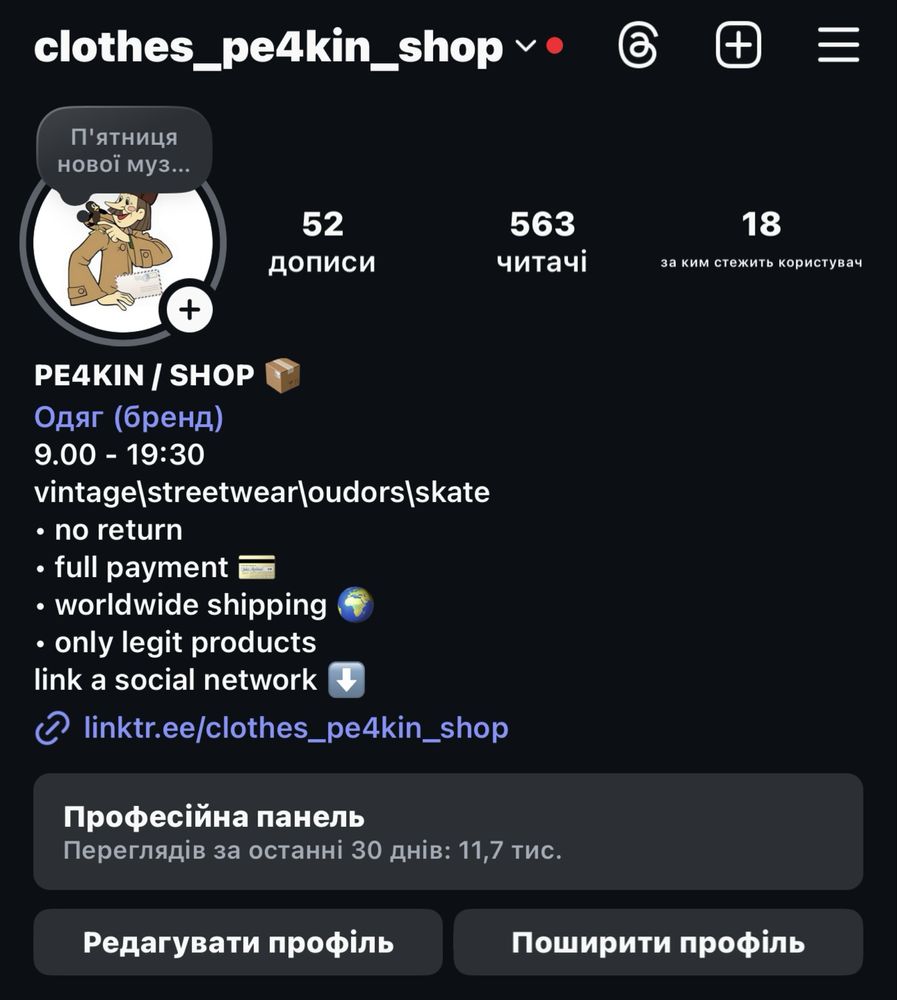Tap the Редагувати профіль button
897x1000 pixels.
pyautogui.click(x=238, y=942)
